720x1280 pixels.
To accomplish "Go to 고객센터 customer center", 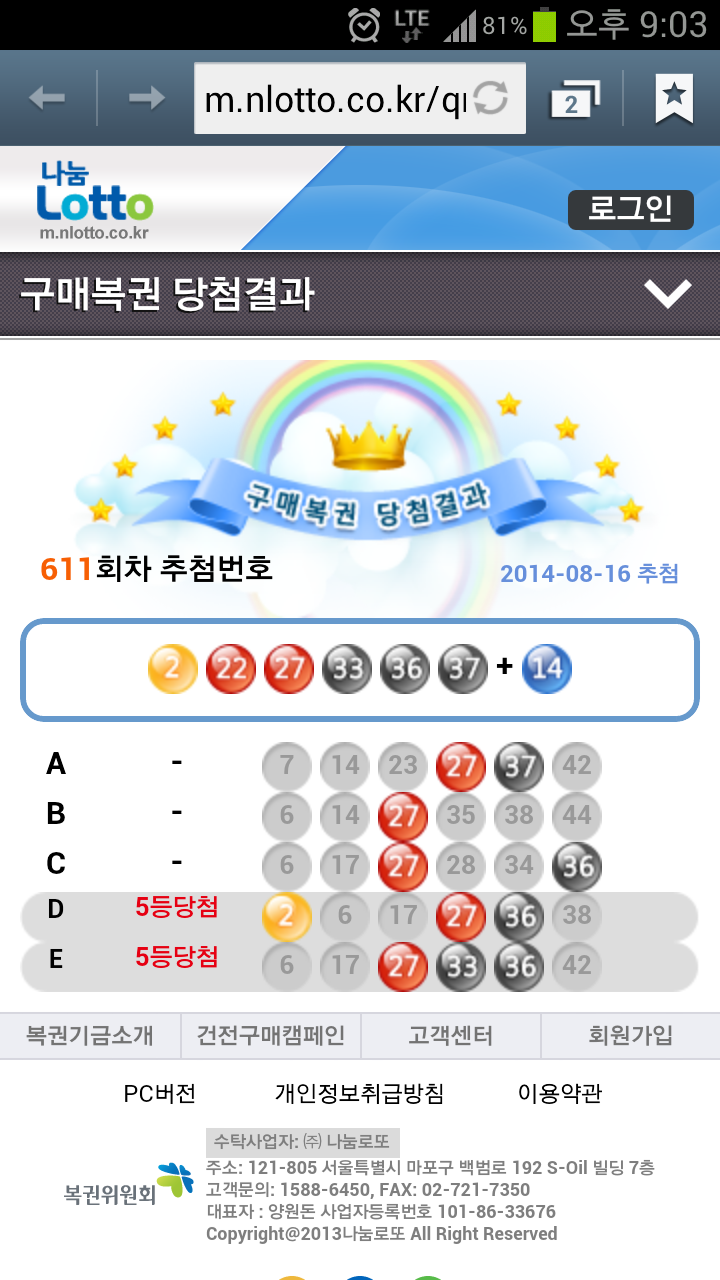I will click(x=450, y=1035).
